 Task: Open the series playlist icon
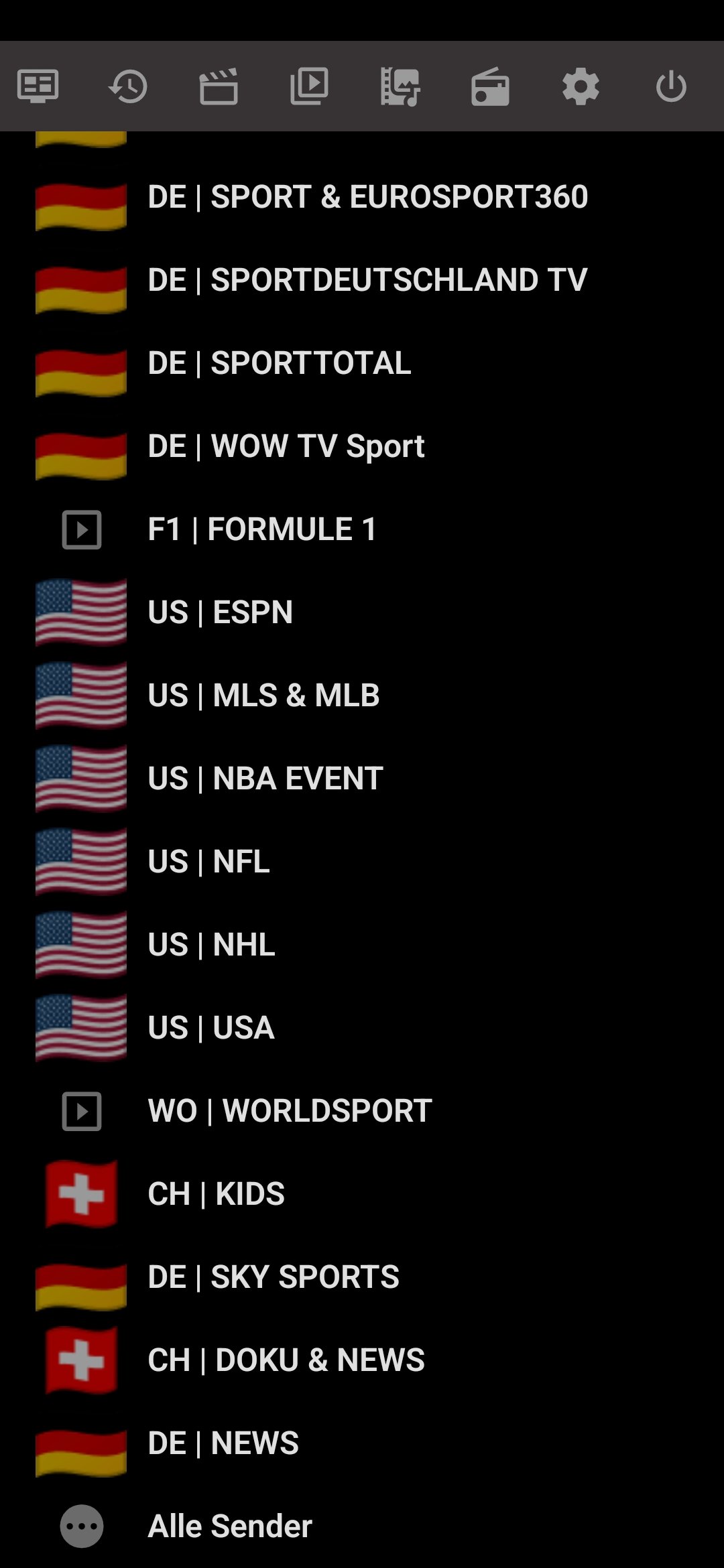[x=309, y=86]
